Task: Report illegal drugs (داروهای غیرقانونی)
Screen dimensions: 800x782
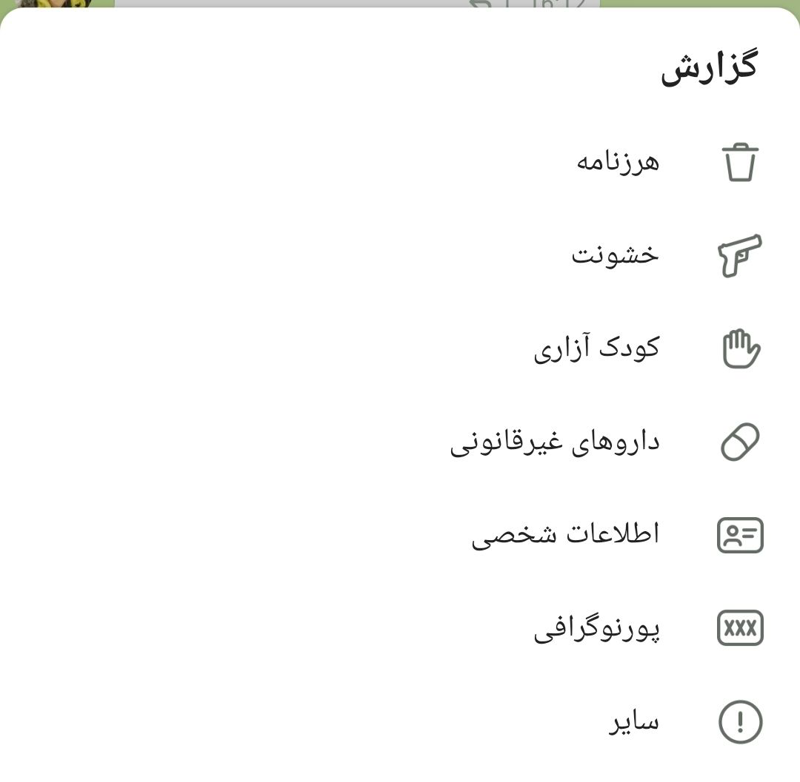Action: tap(555, 441)
